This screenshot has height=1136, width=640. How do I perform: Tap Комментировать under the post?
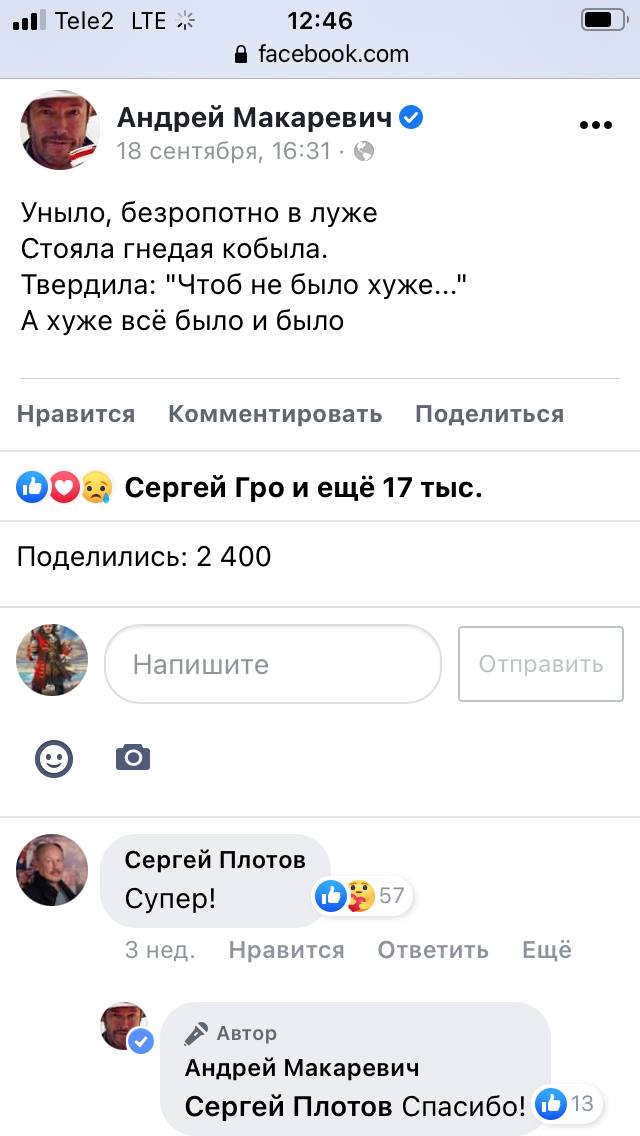(275, 414)
